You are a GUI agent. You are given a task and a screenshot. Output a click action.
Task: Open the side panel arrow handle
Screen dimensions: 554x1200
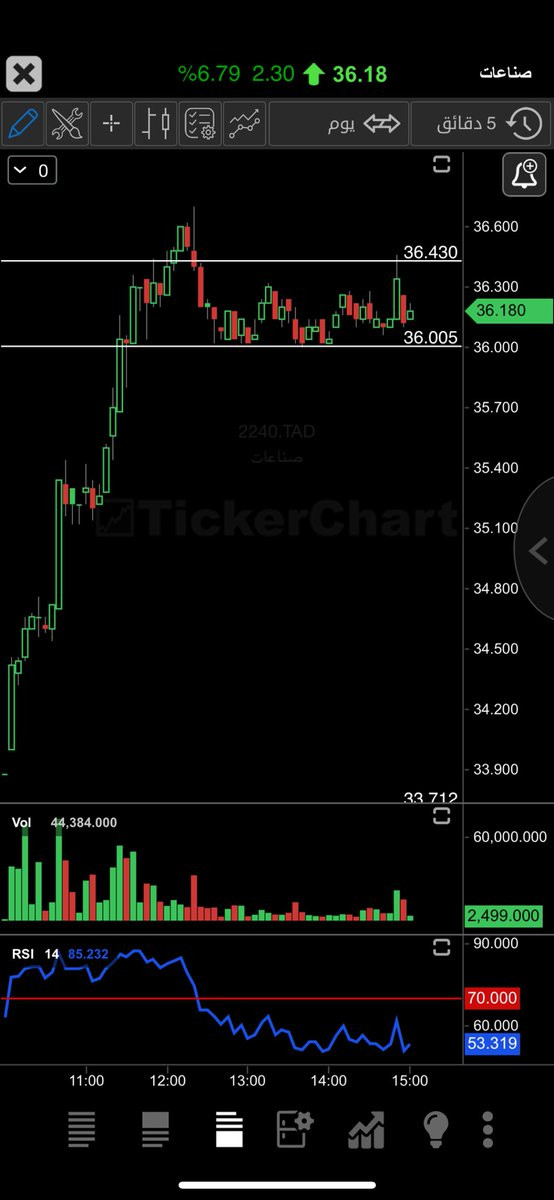tap(537, 549)
